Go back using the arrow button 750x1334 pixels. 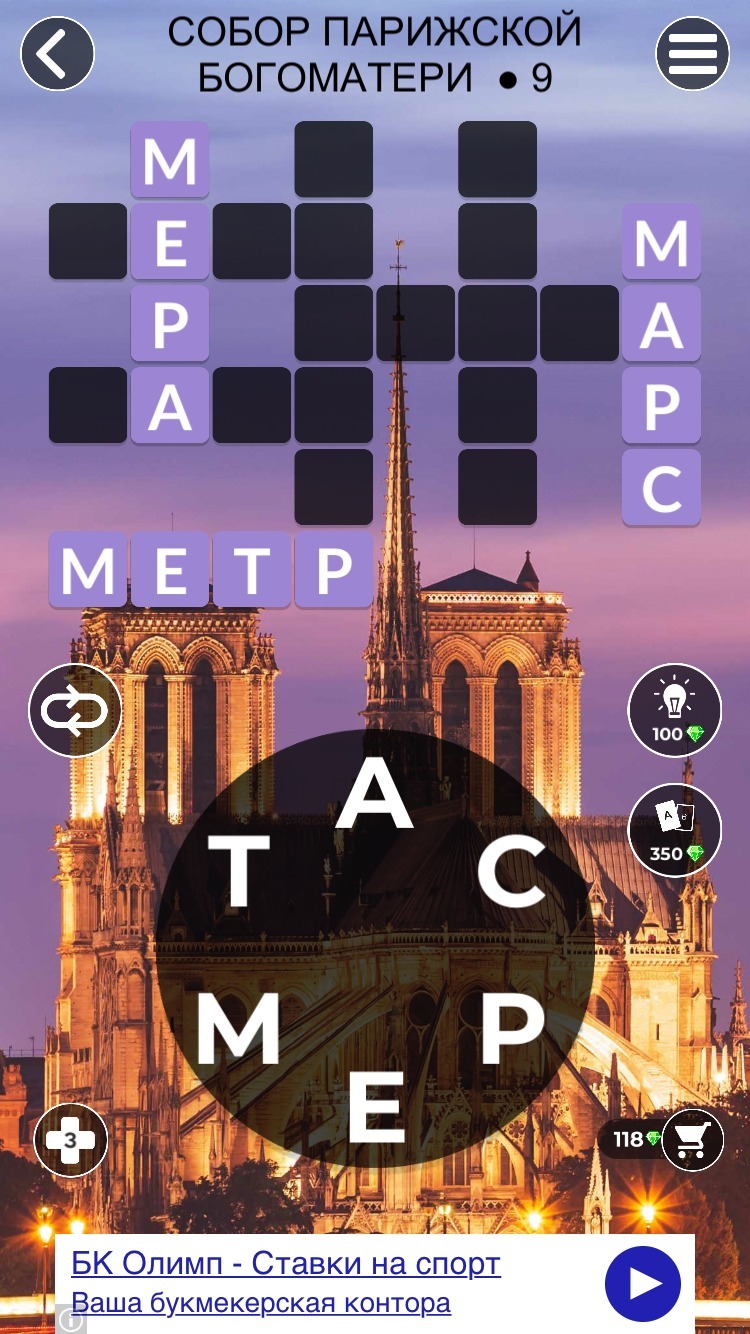pos(57,54)
